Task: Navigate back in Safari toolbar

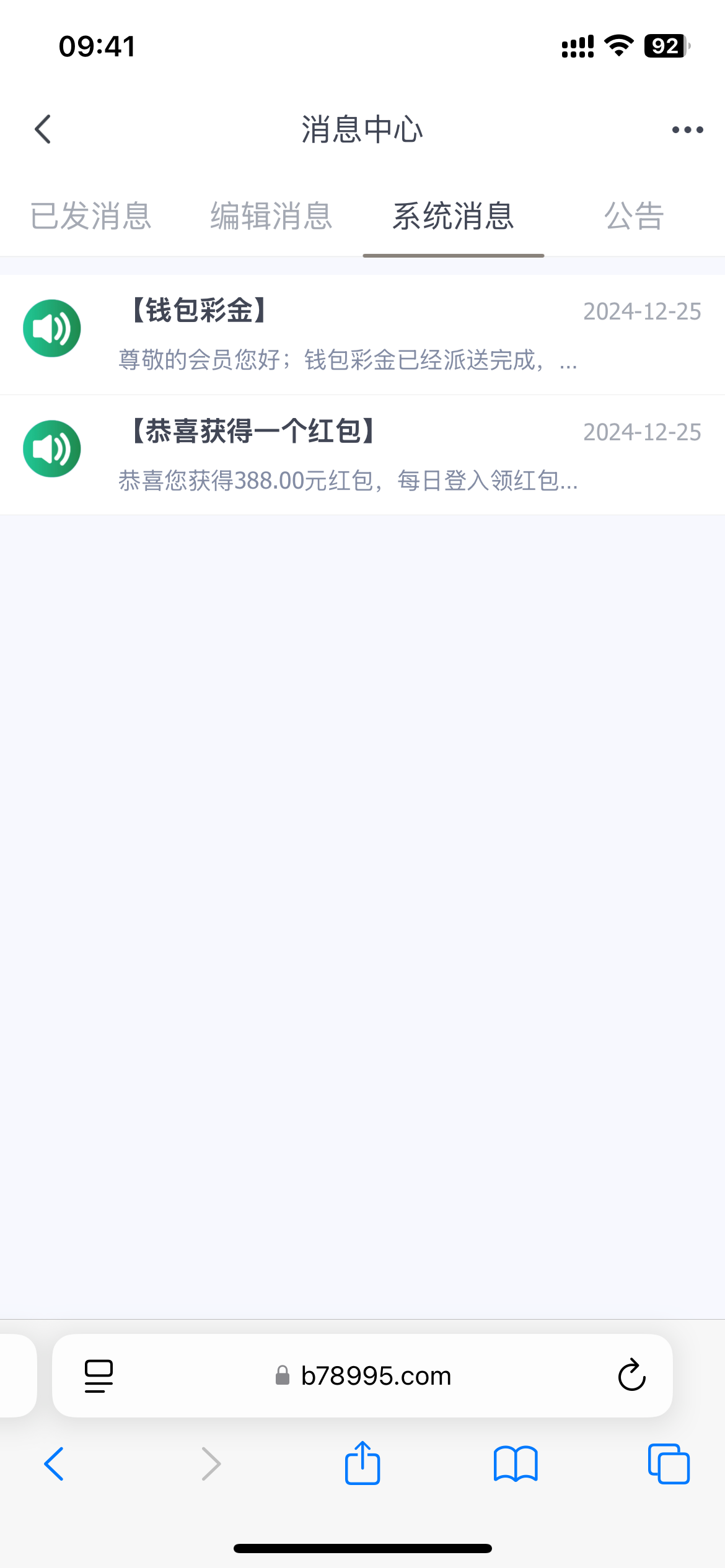Action: point(55,1464)
